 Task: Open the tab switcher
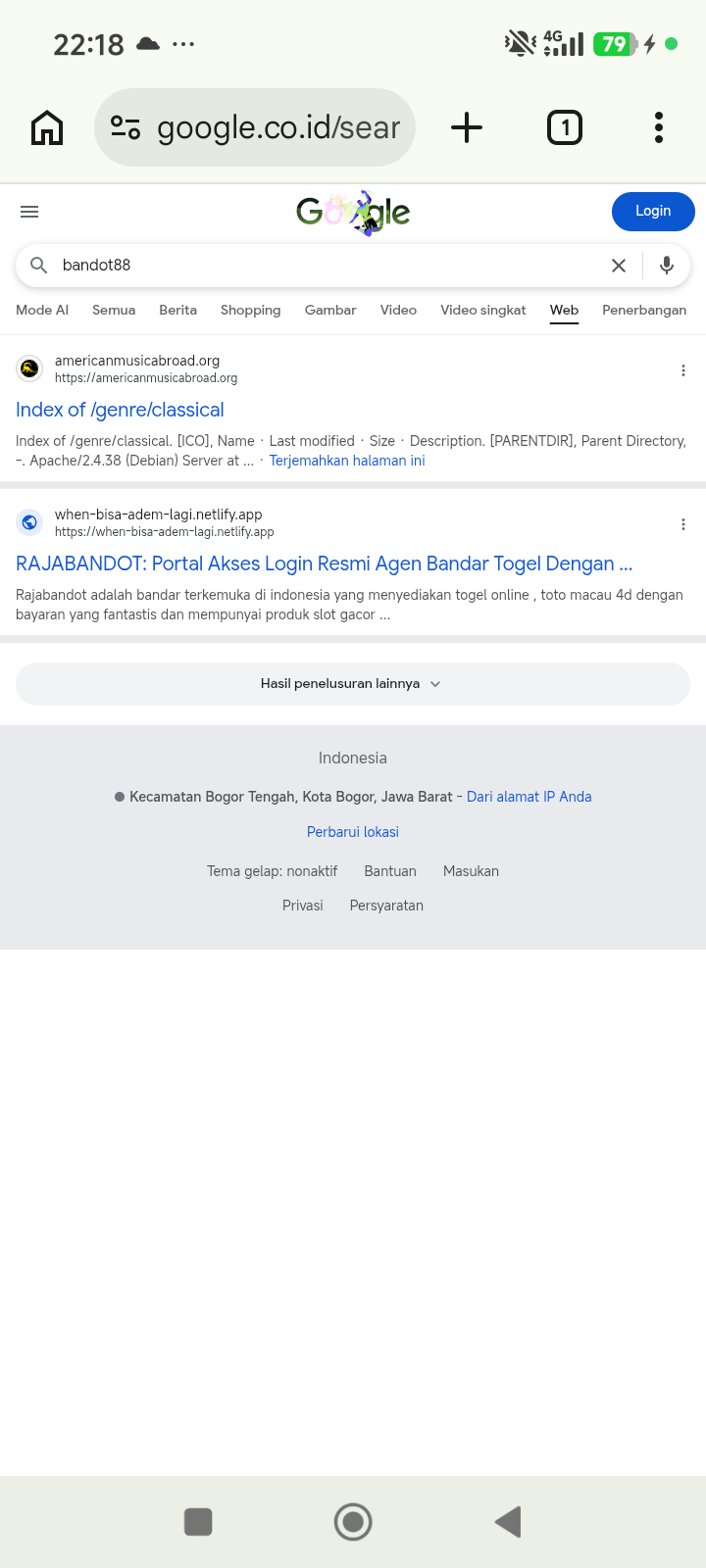coord(564,127)
